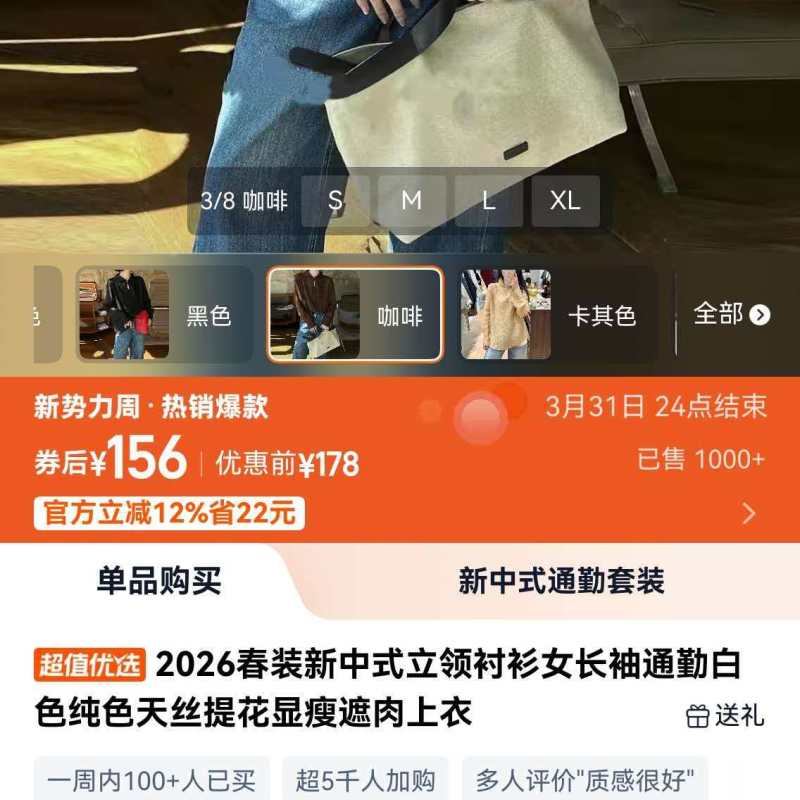Choose the 黑色 color option
Image resolution: width=800 pixels, height=800 pixels.
coord(164,316)
